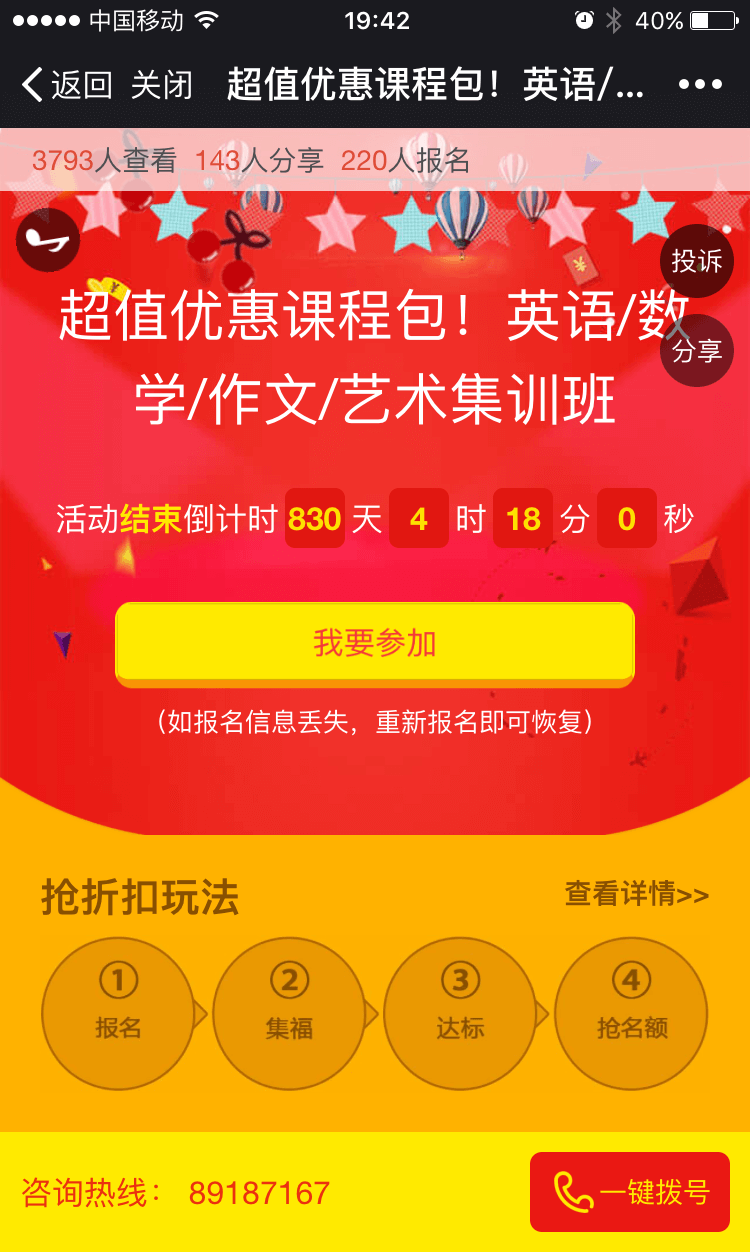
Task: Tap 我要参加 to join the activity
Action: pyautogui.click(x=375, y=643)
